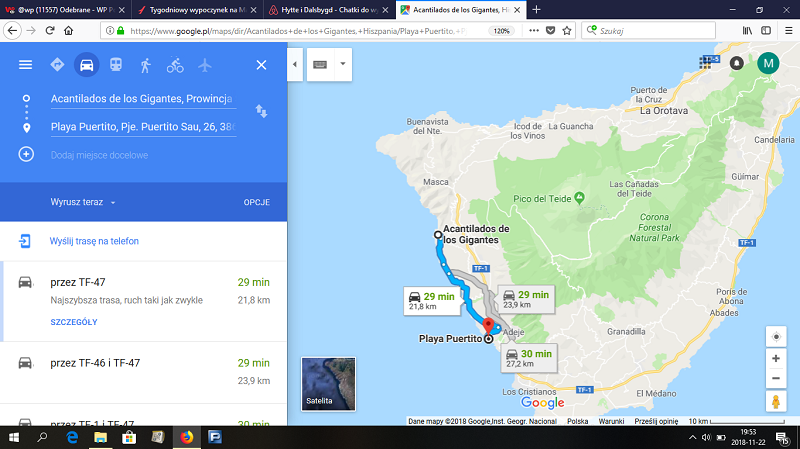Switch to cycling directions
The width and height of the screenshot is (800, 449).
point(175,65)
